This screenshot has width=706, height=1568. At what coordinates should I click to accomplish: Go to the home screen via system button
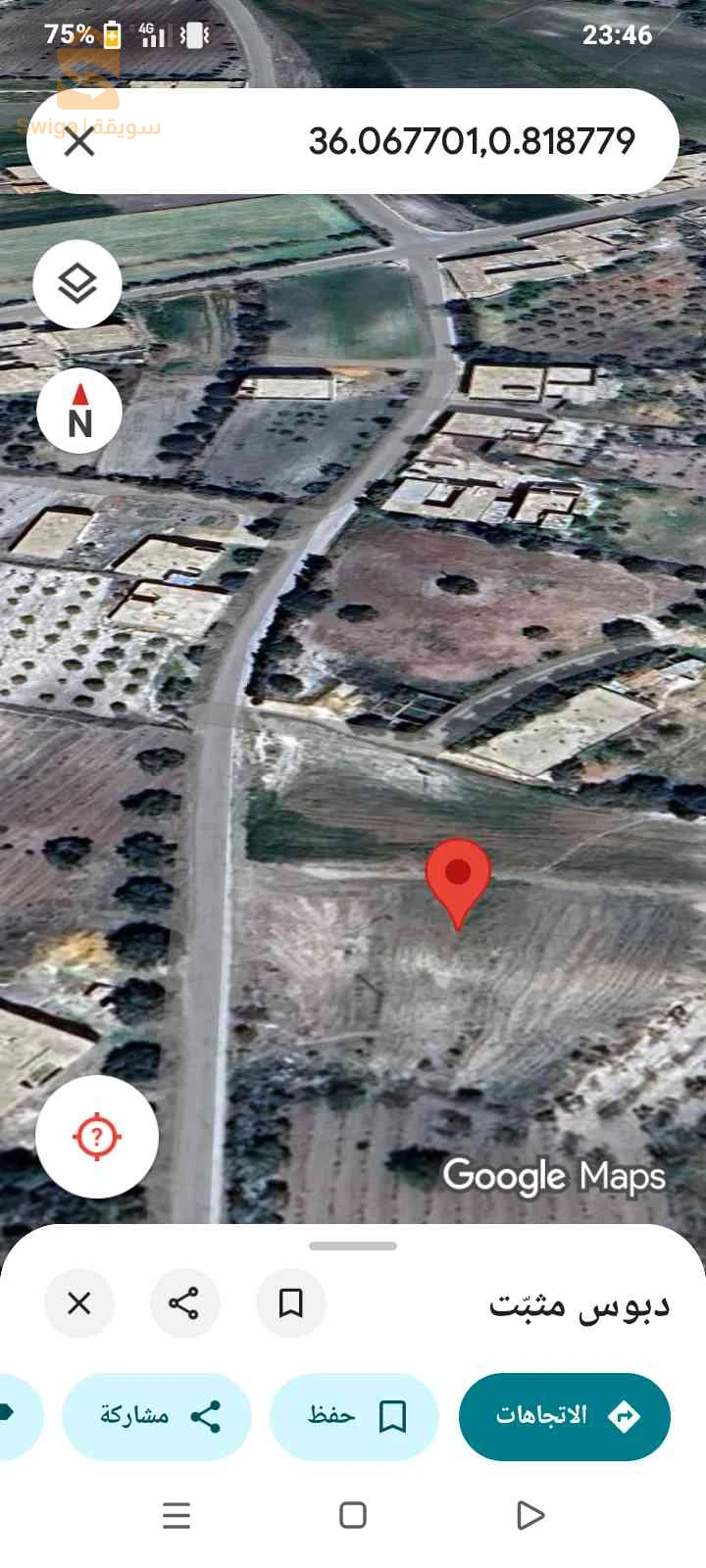[353, 1515]
